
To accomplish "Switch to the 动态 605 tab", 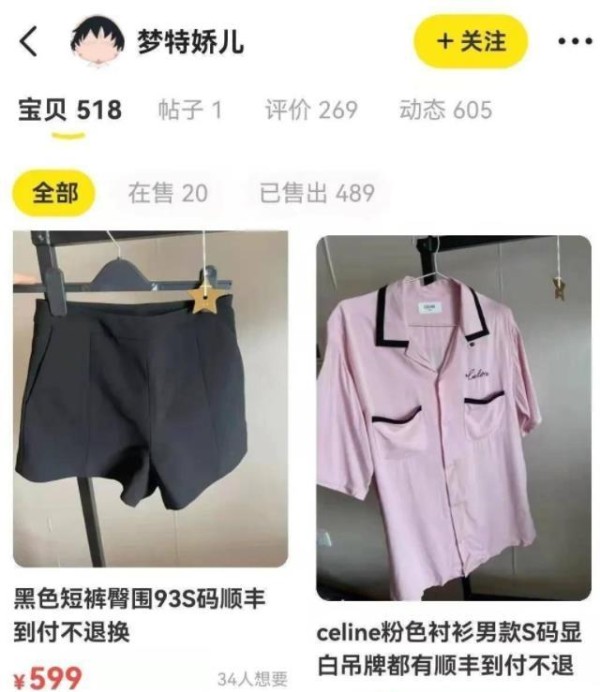I will pos(444,109).
